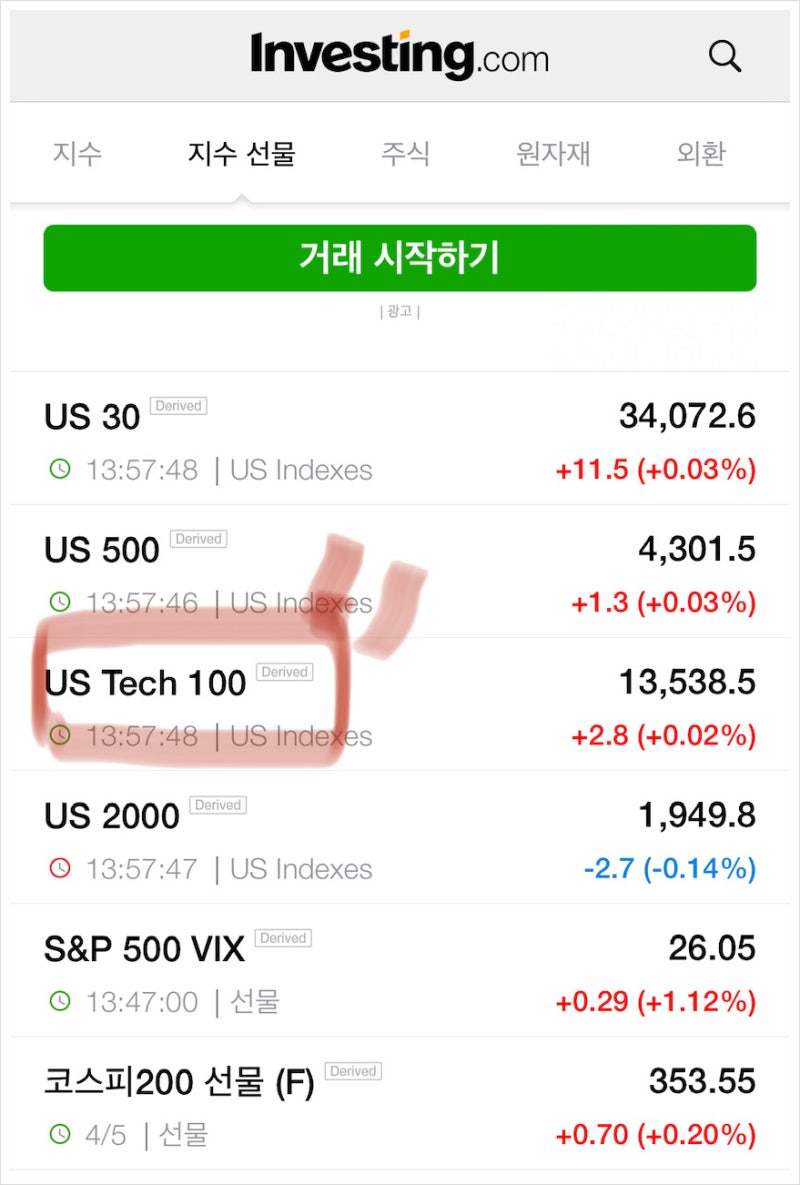Open the search magnifier icon

click(x=725, y=57)
